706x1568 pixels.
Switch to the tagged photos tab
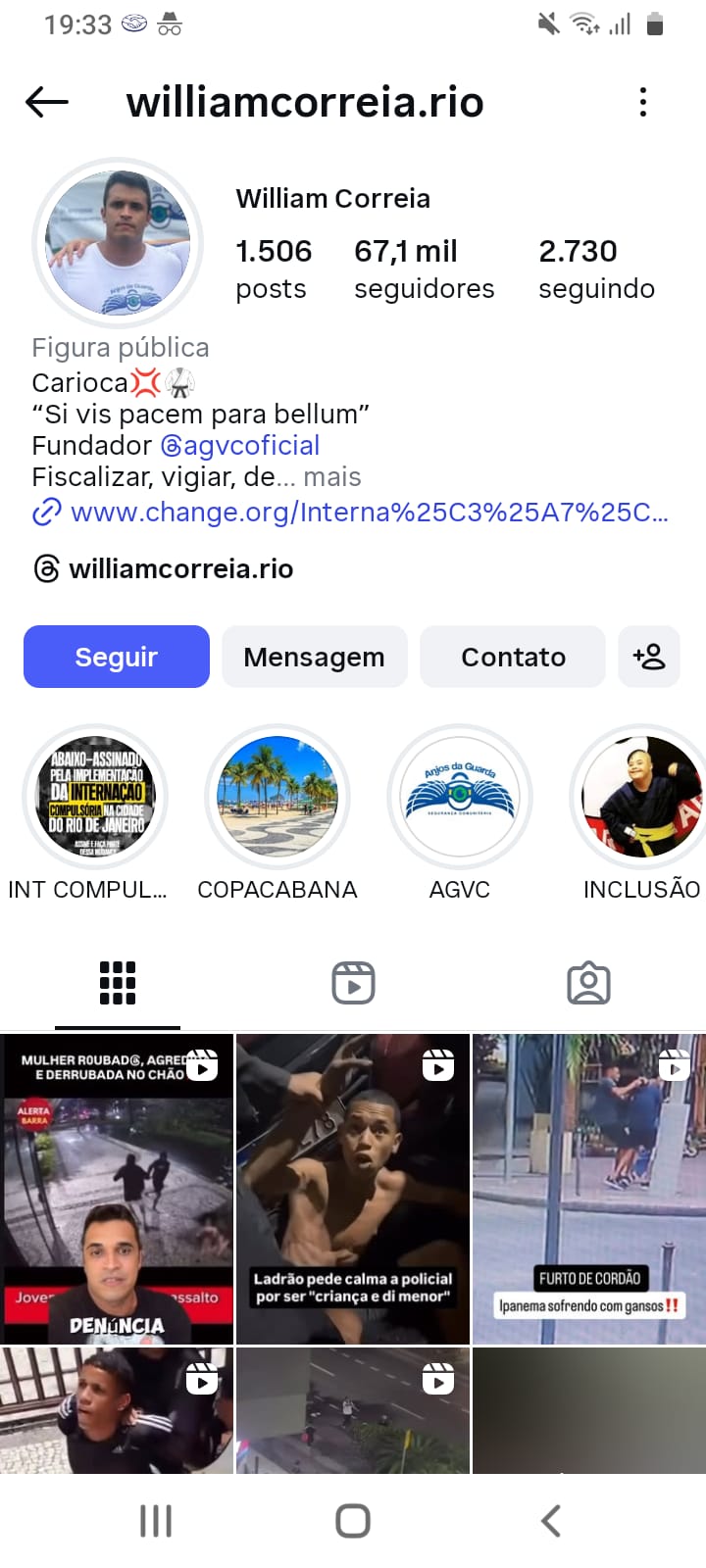588,983
